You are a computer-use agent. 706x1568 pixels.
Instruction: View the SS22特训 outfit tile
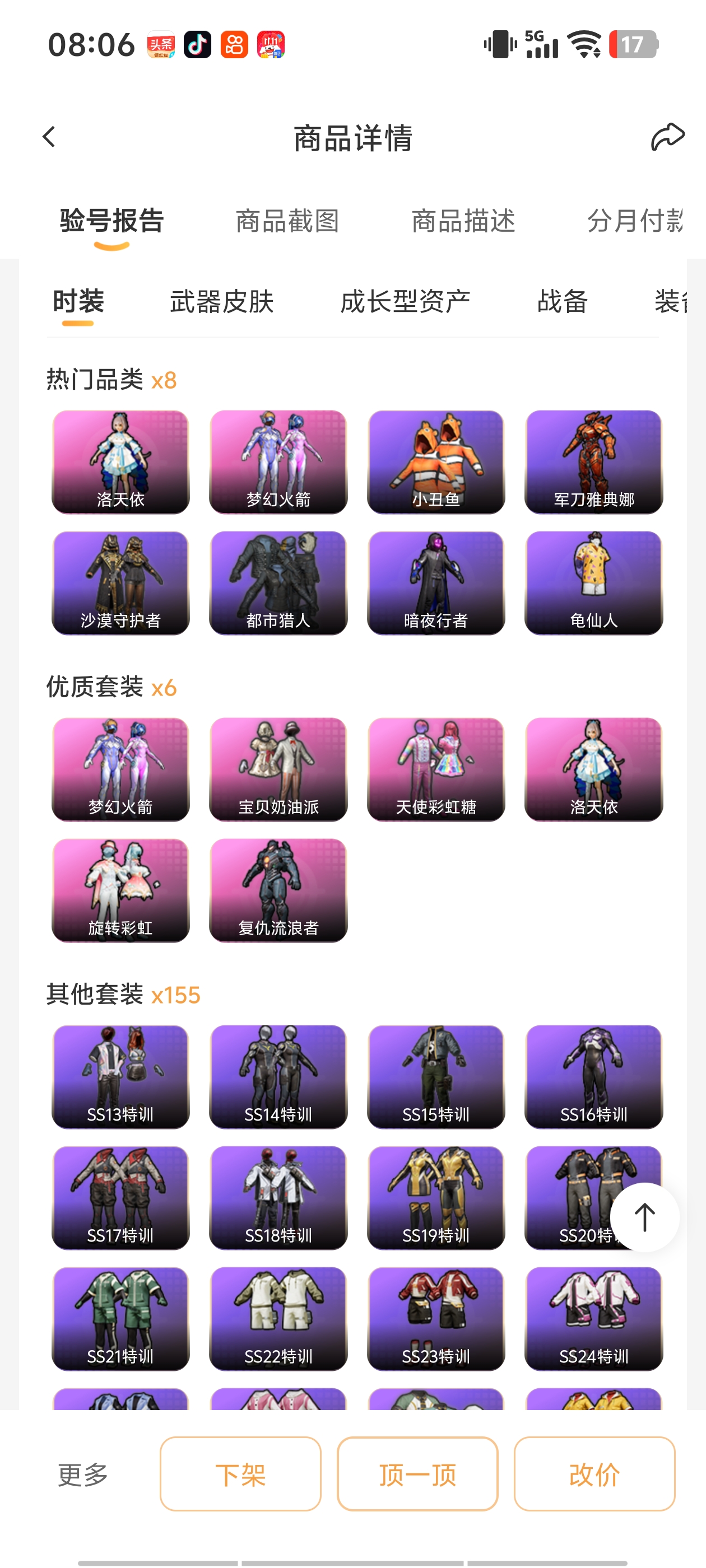coord(278,1319)
